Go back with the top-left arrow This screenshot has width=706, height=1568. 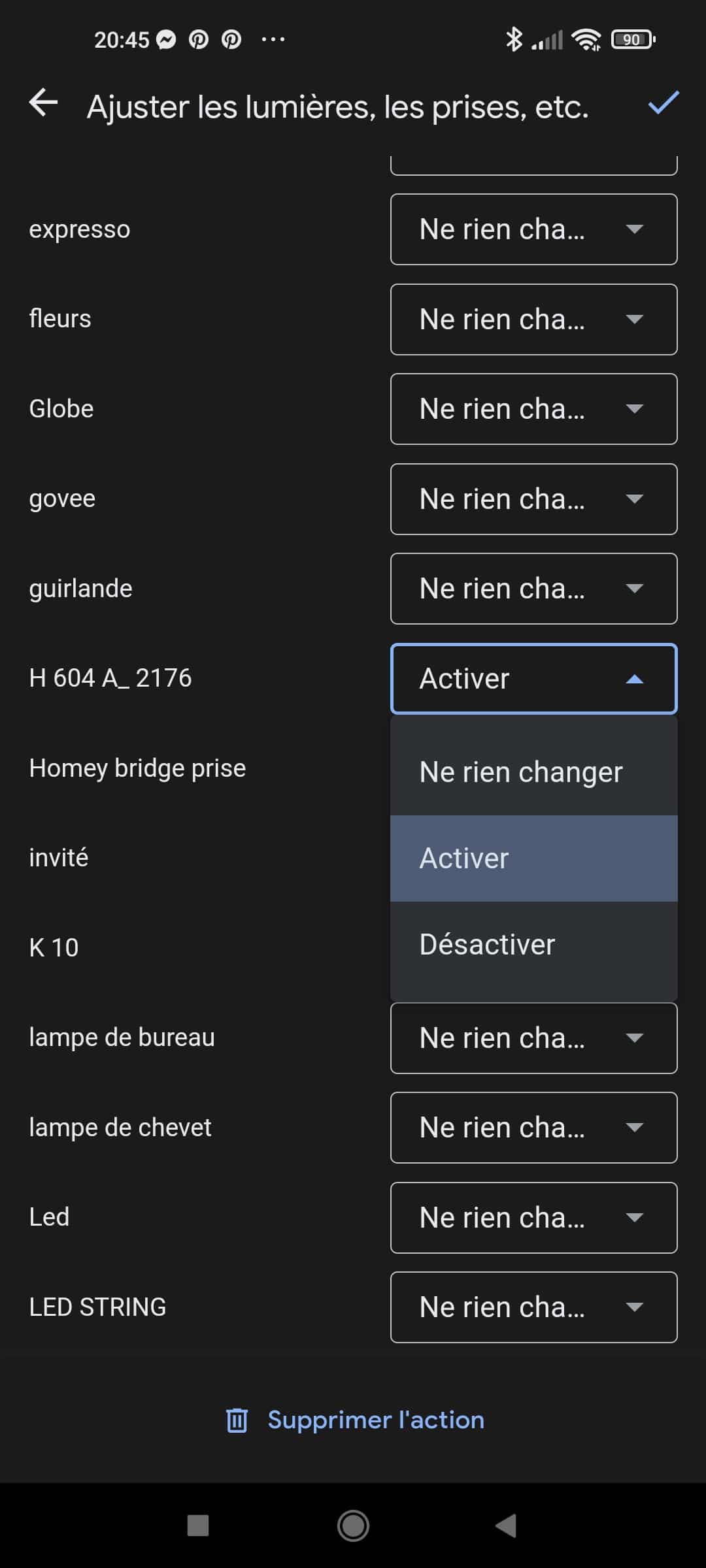click(x=44, y=103)
